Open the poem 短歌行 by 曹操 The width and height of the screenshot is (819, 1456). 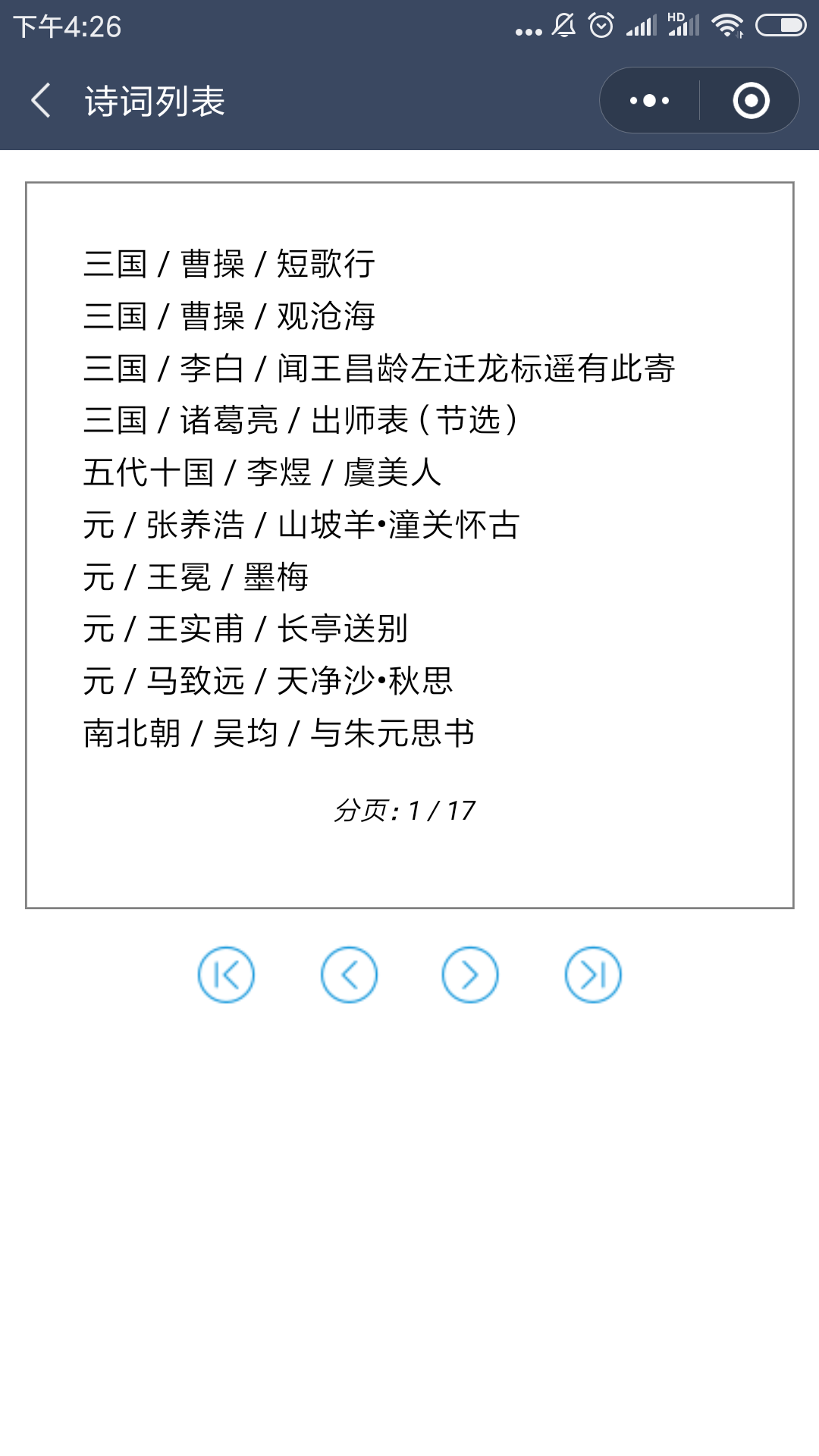[x=229, y=265]
